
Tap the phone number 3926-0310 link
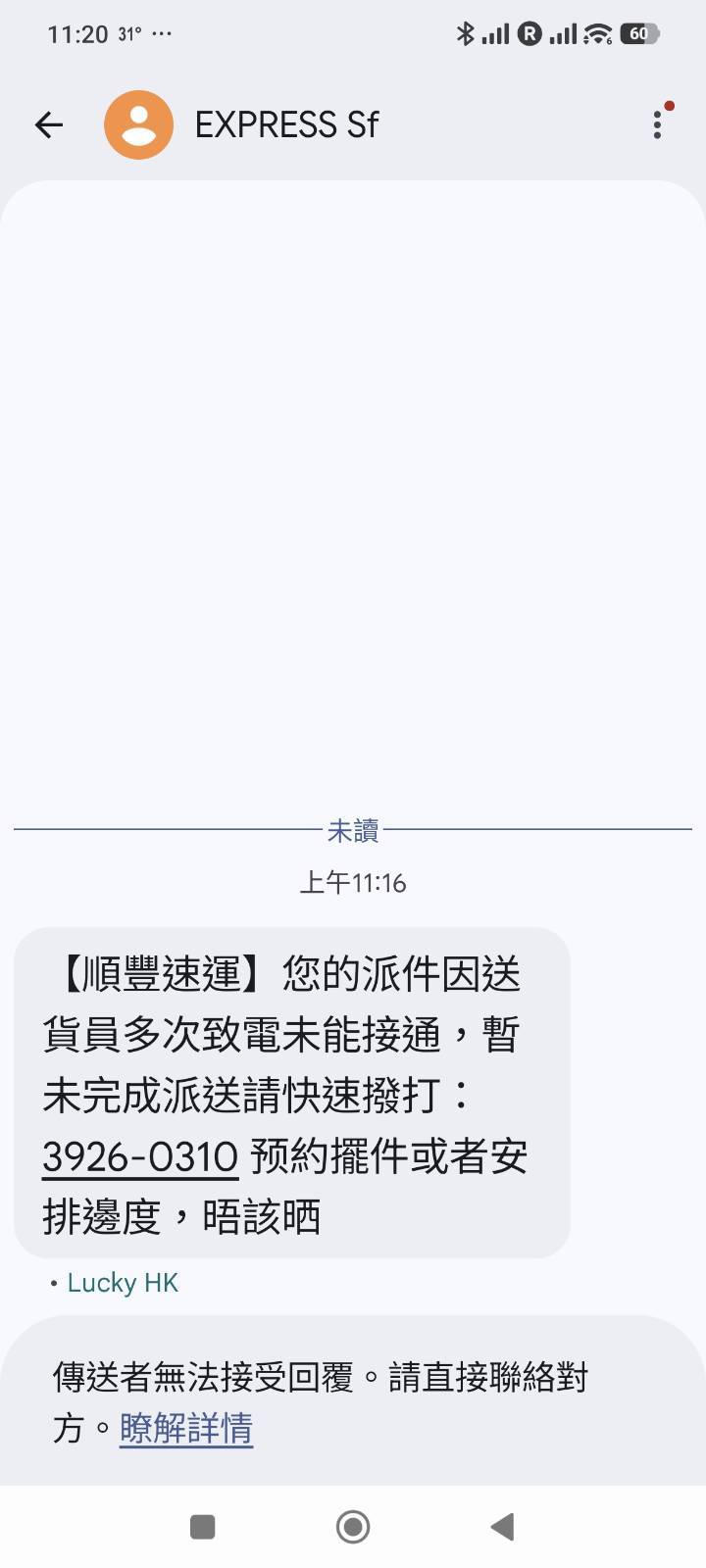point(140,1157)
